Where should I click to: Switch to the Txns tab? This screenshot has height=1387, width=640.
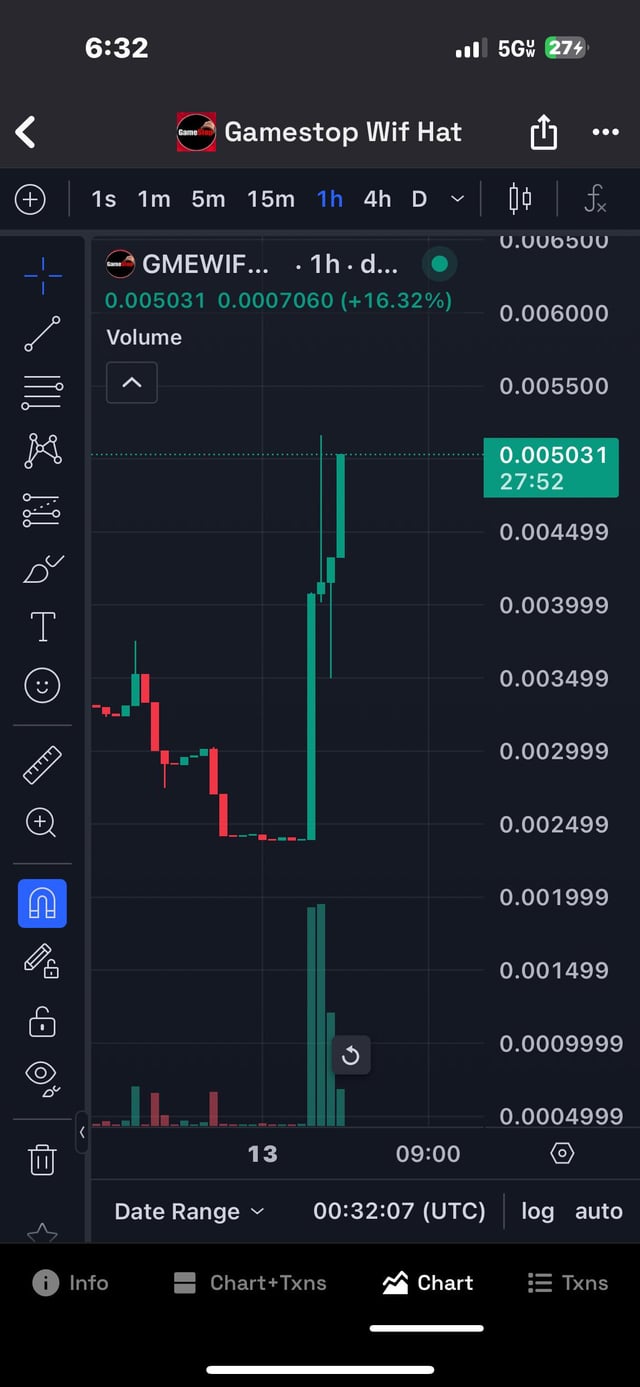tap(567, 1283)
